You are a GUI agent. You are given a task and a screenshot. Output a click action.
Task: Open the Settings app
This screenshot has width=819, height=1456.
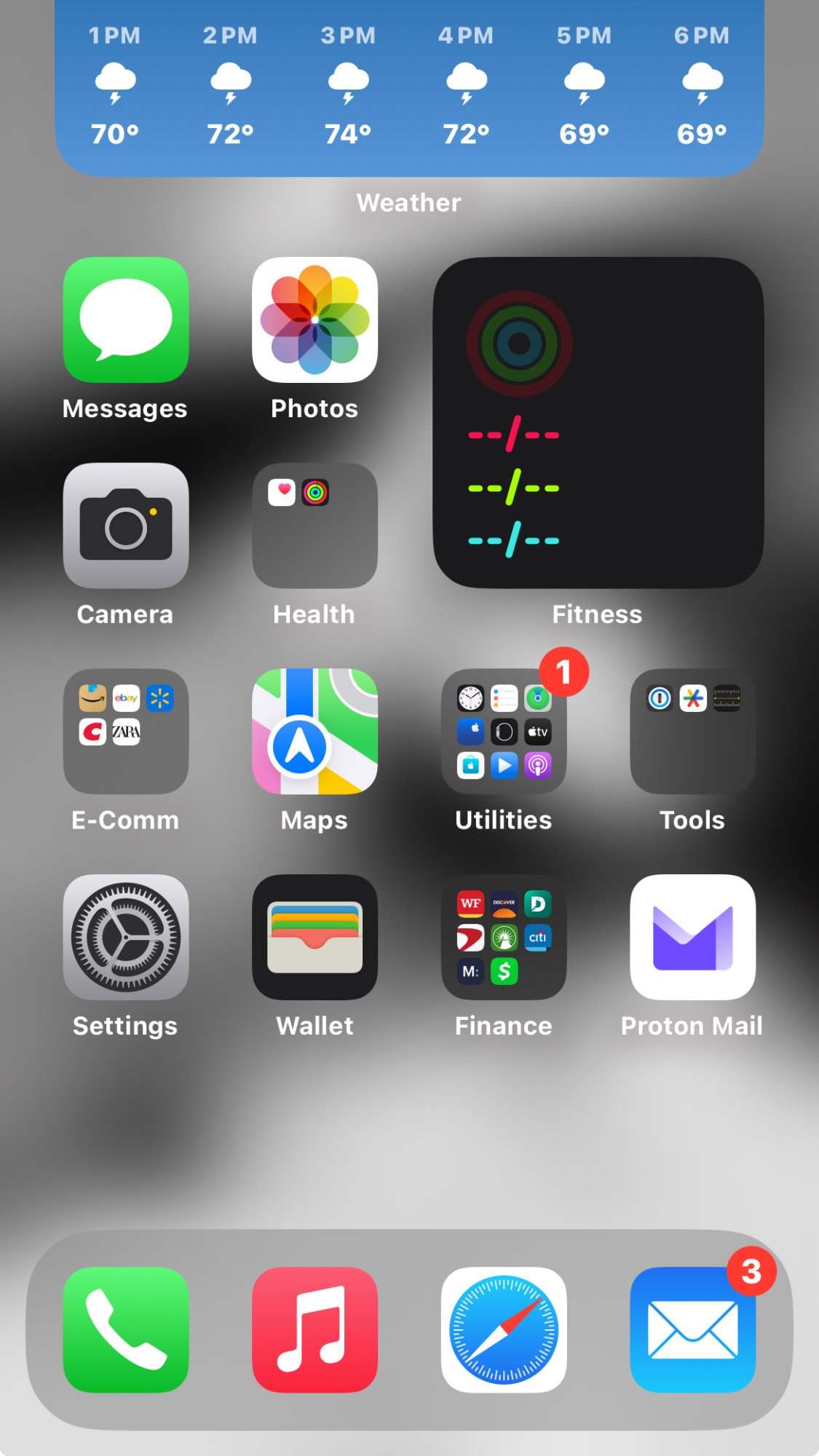click(x=126, y=937)
